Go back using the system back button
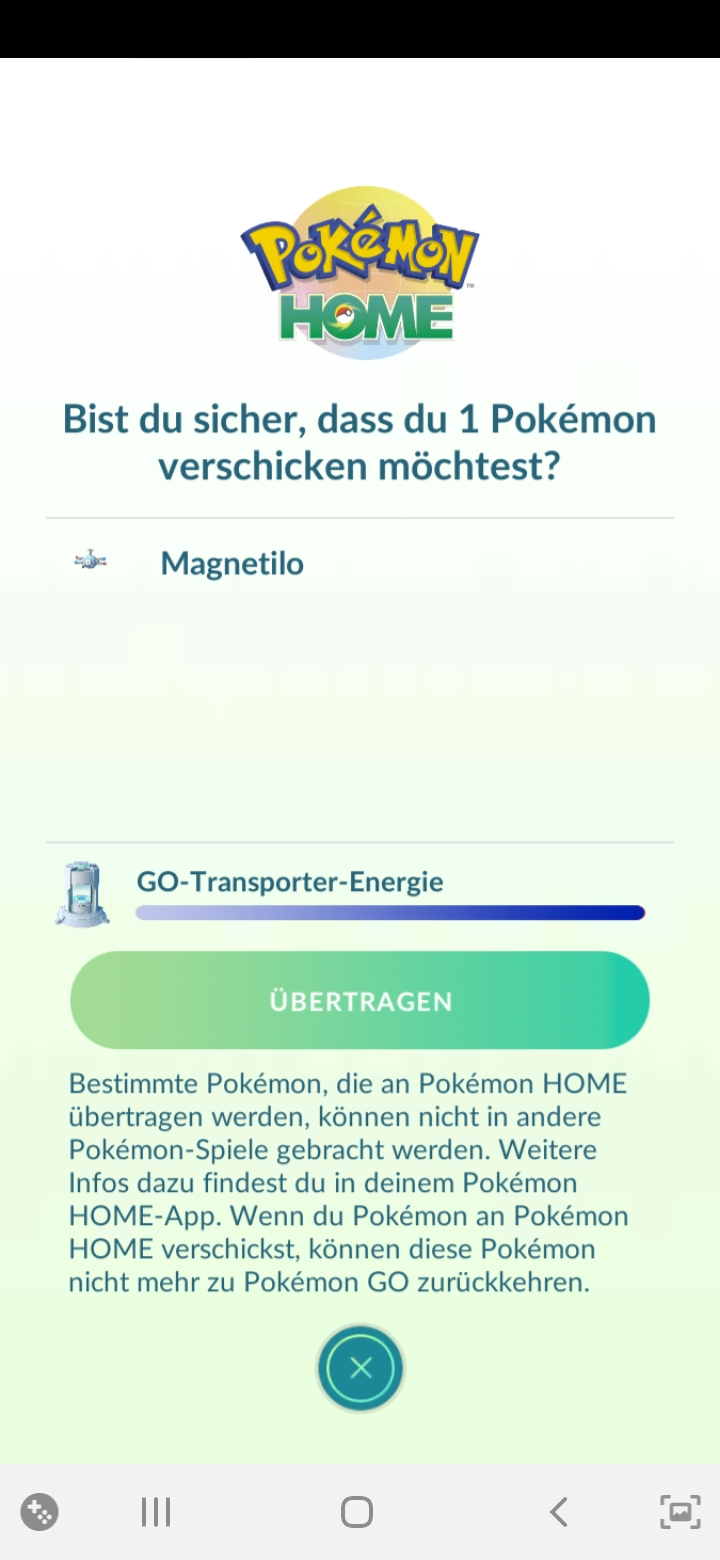Screen dimensions: 720x1560 [559, 1511]
